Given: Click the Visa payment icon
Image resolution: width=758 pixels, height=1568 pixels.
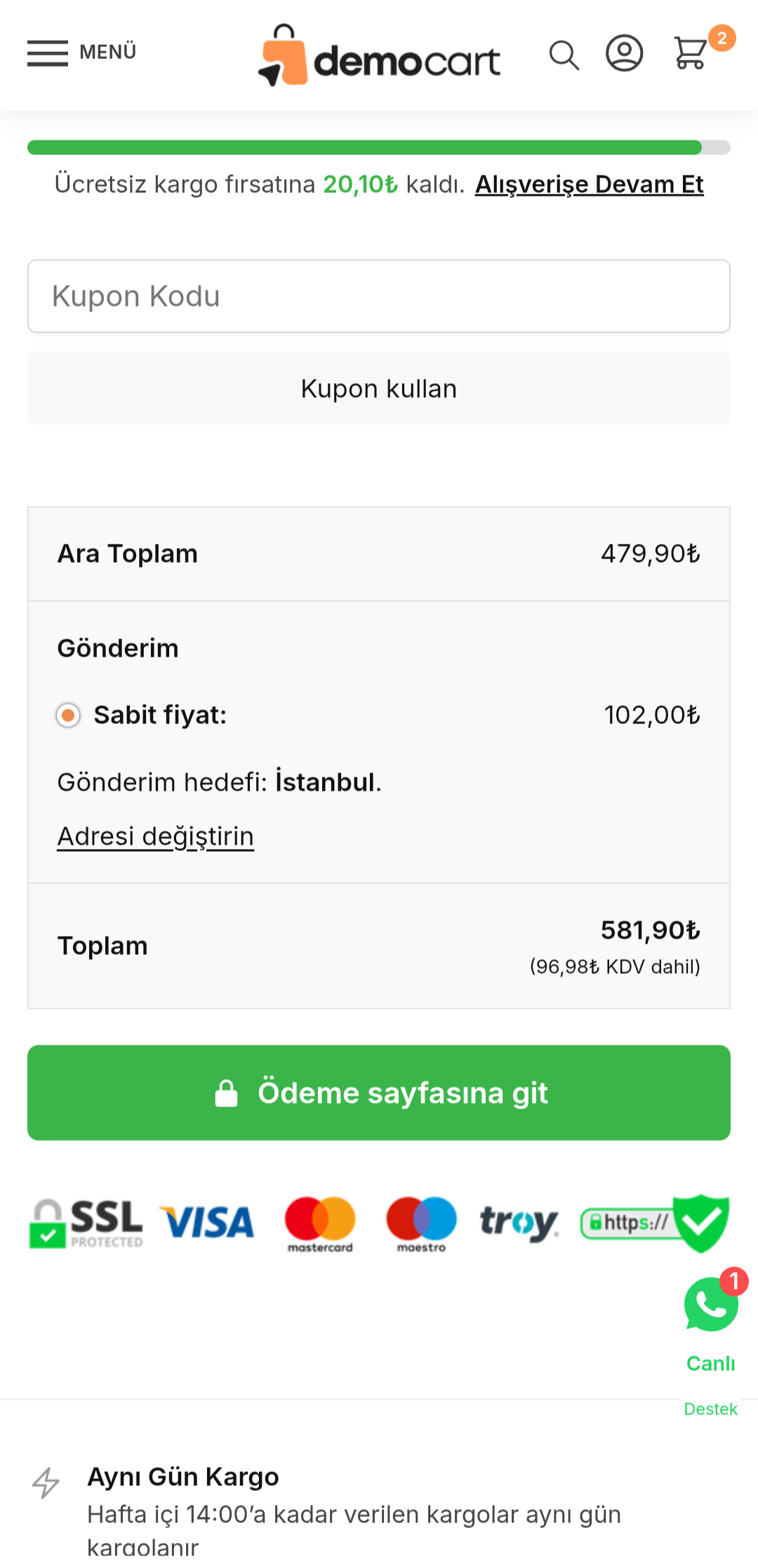Looking at the screenshot, I should tap(207, 1221).
